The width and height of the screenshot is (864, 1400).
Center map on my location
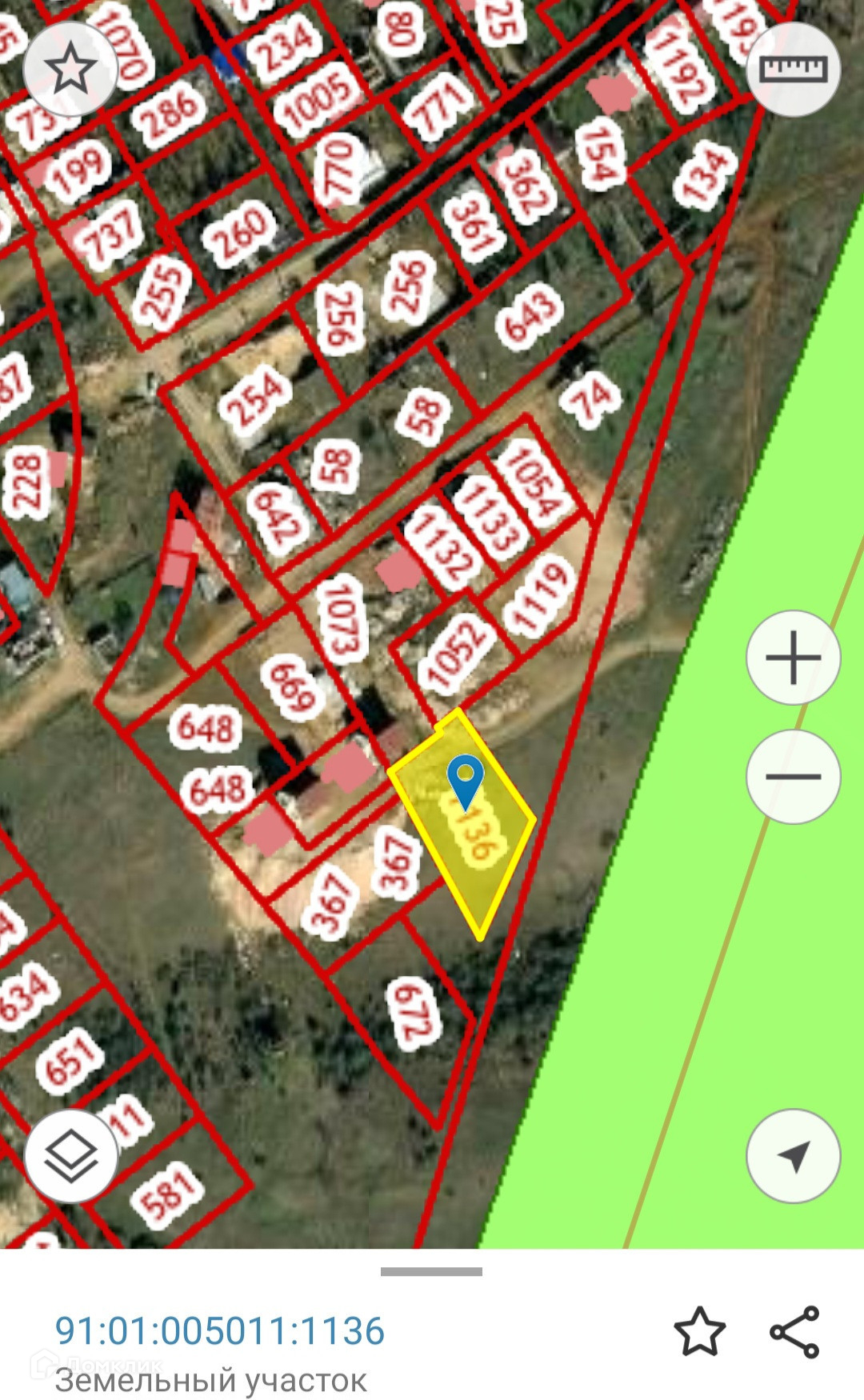point(793,1156)
